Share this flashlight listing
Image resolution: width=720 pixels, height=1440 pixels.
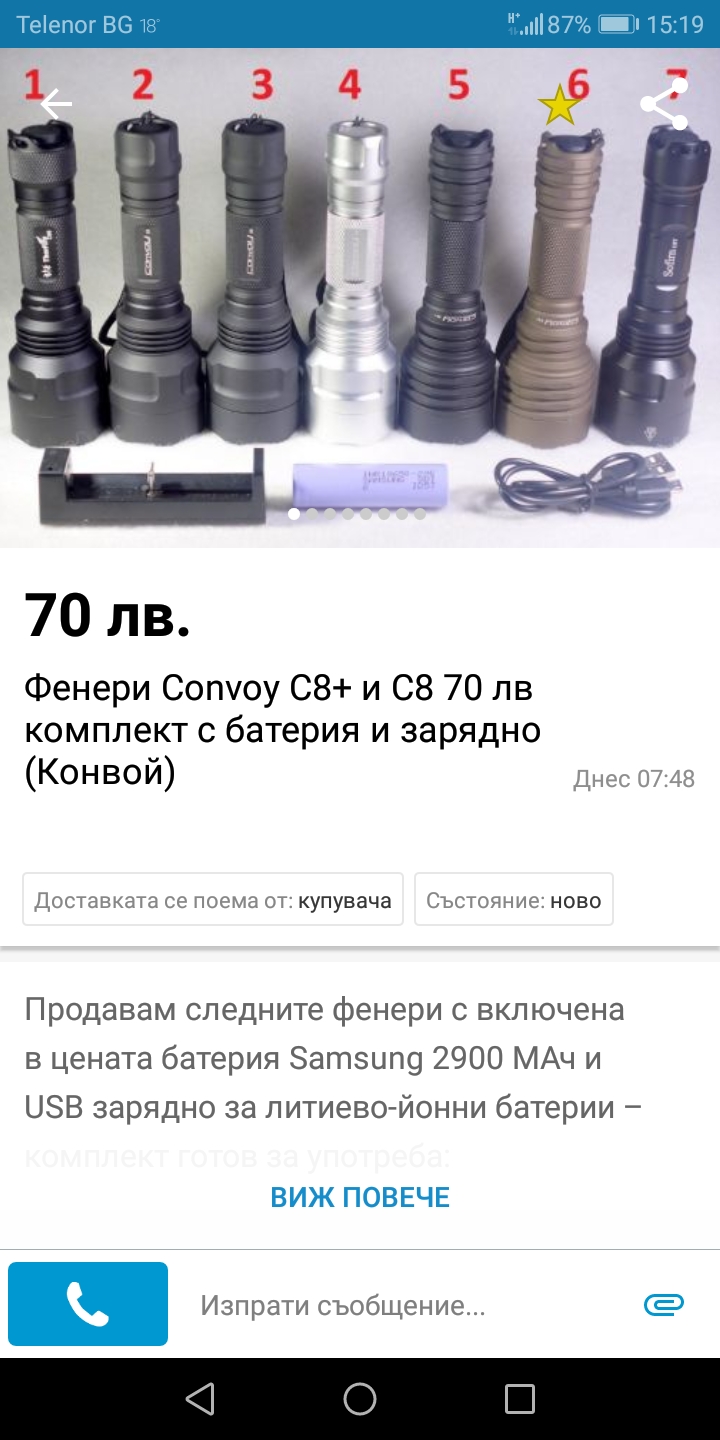[664, 104]
